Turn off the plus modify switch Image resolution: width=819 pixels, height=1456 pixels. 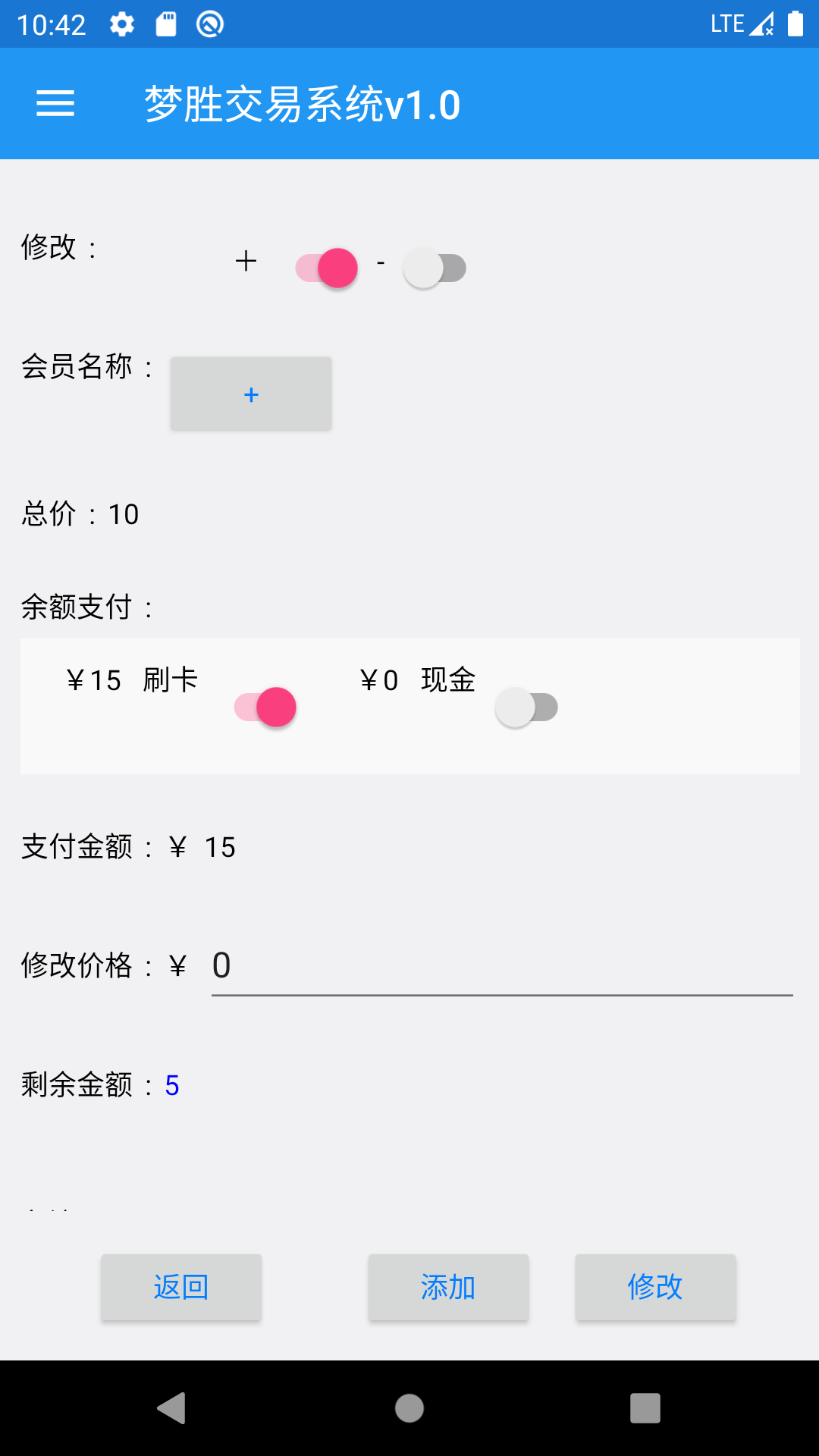pos(327,268)
